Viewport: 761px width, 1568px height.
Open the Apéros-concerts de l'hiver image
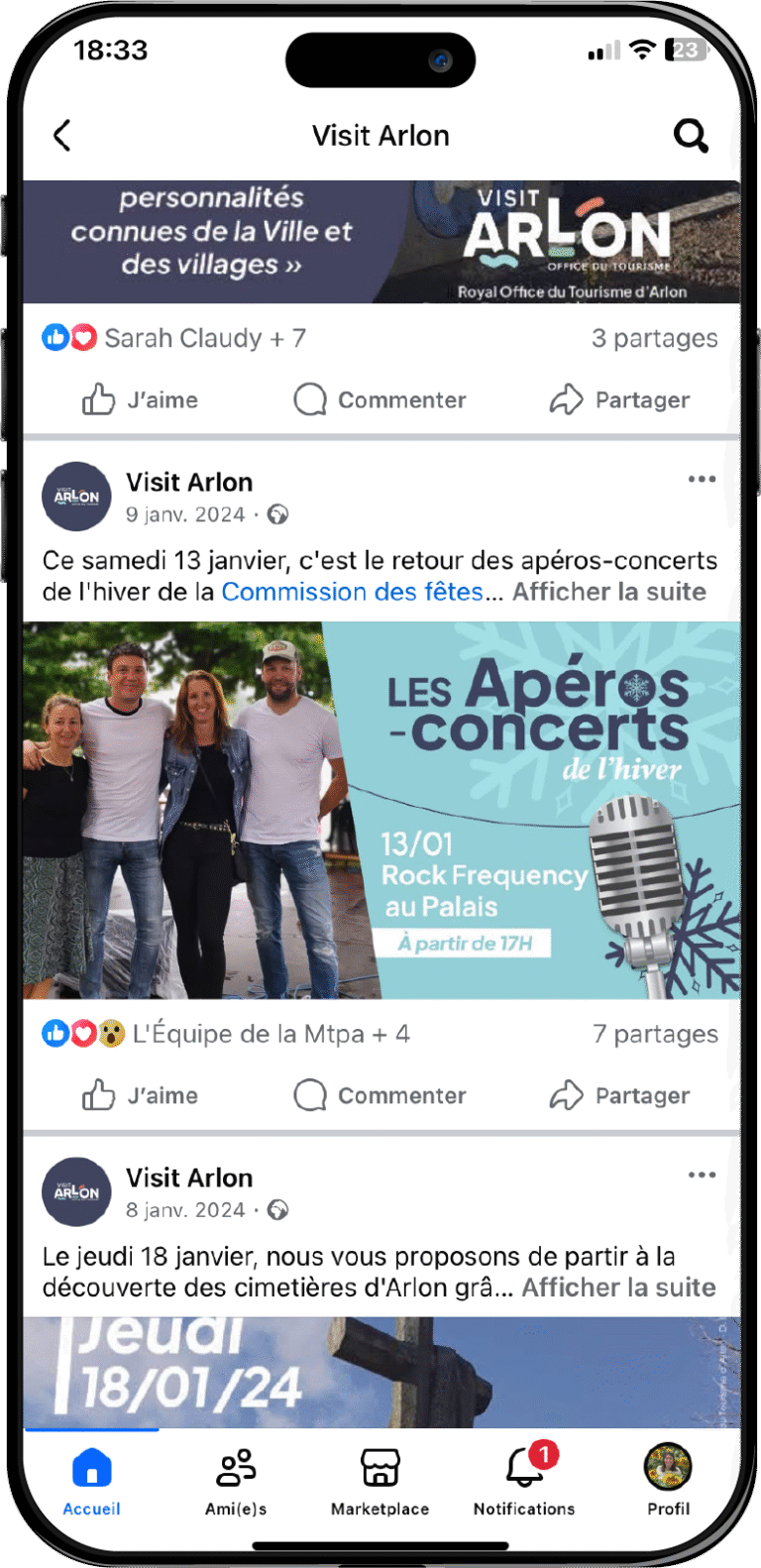point(380,810)
